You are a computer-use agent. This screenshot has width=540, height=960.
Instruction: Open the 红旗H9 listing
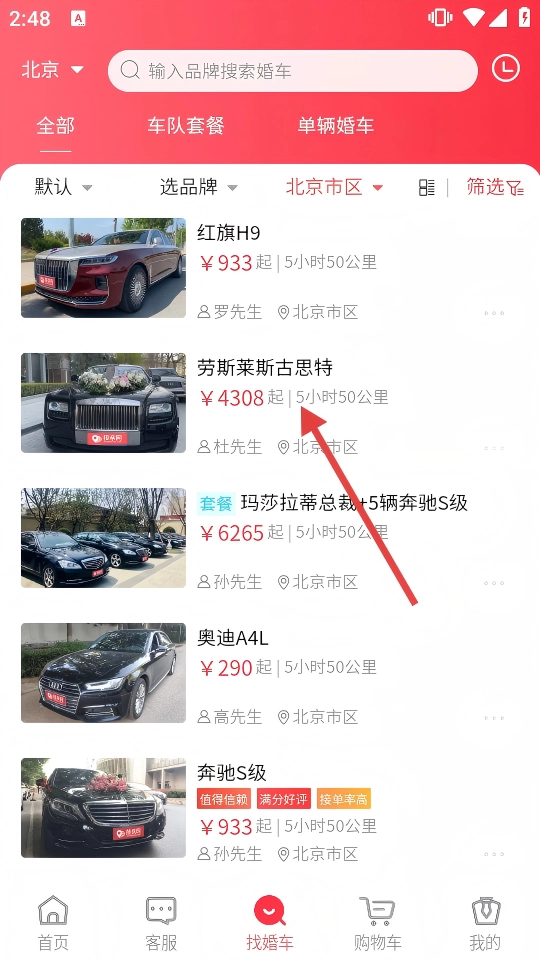coord(270,268)
